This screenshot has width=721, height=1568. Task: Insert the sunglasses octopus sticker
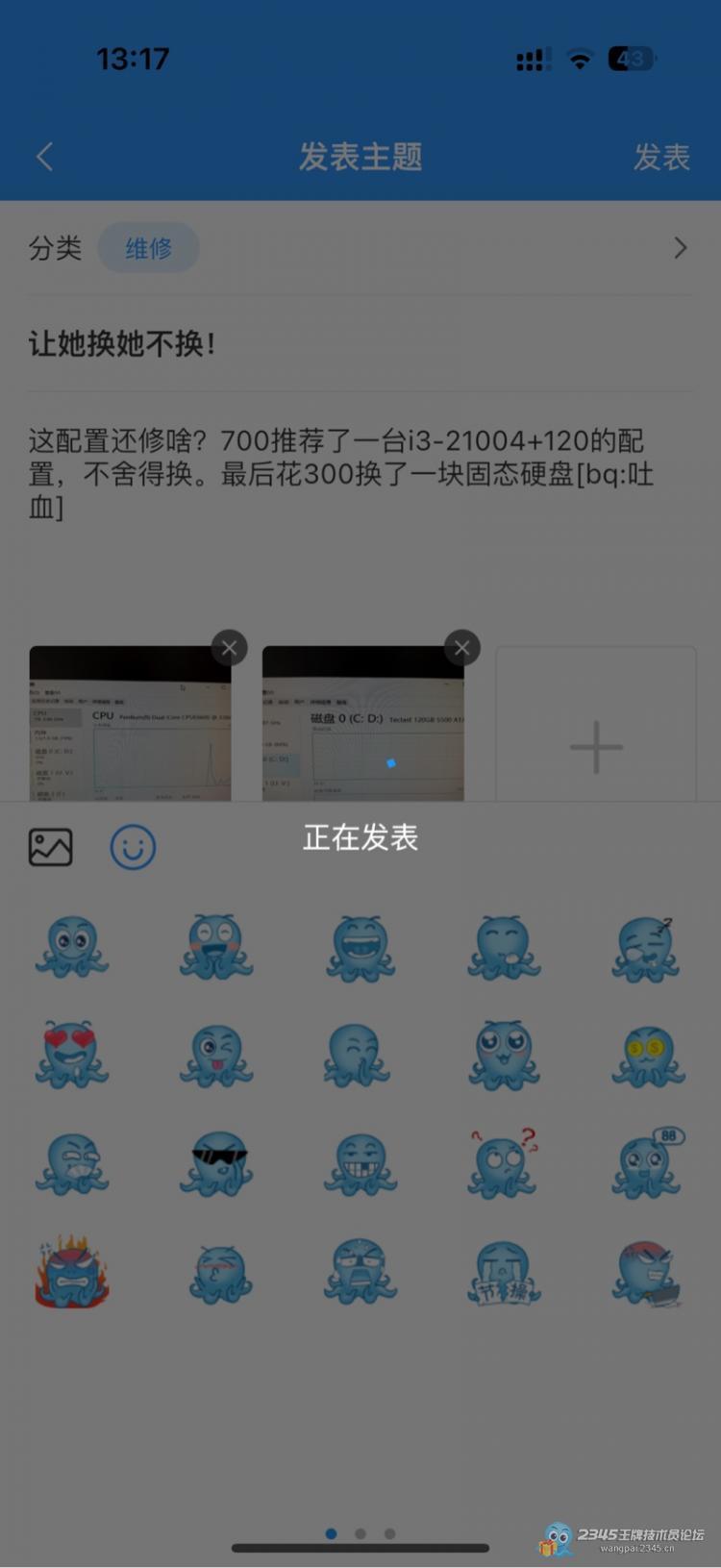(217, 1163)
